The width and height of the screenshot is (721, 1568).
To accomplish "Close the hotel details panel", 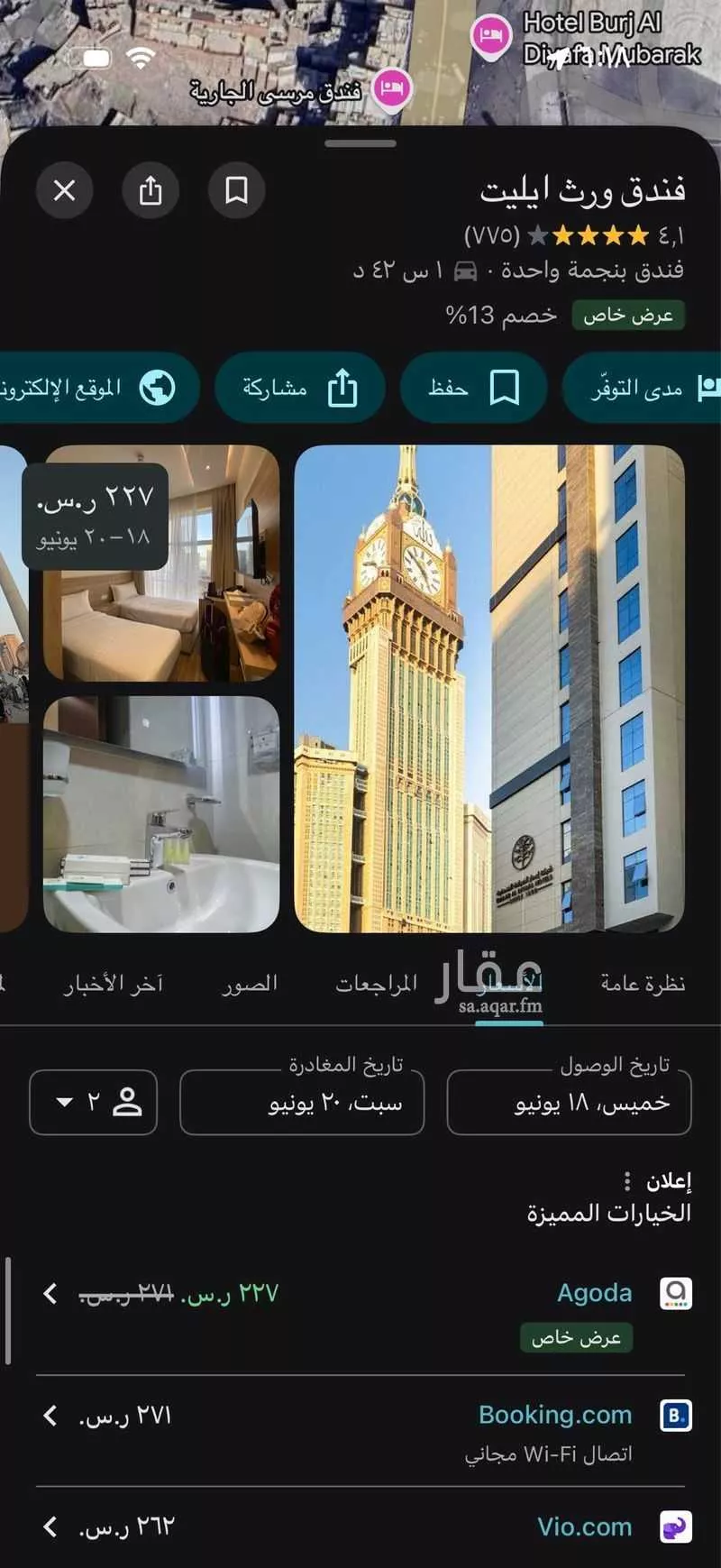I will click(x=64, y=190).
